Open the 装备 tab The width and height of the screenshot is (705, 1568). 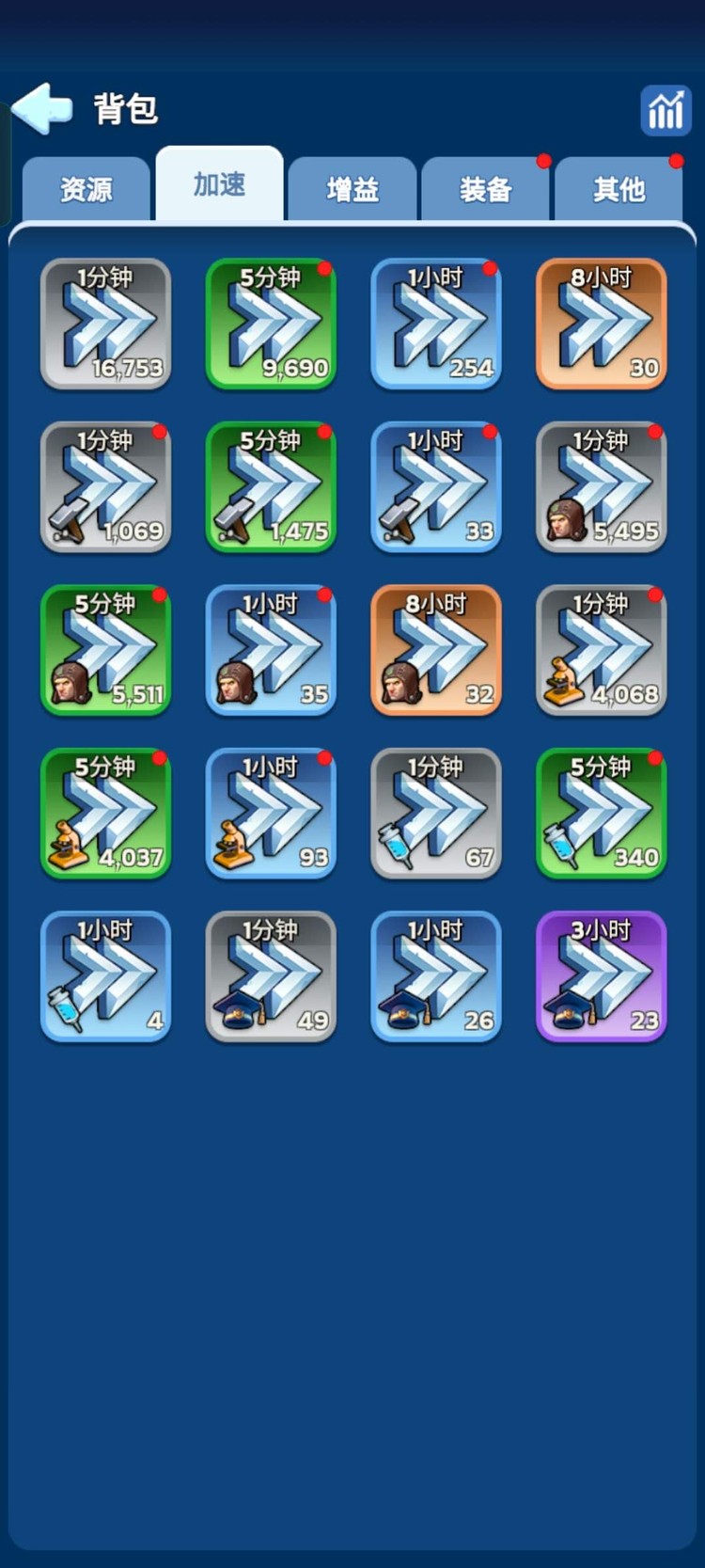485,190
